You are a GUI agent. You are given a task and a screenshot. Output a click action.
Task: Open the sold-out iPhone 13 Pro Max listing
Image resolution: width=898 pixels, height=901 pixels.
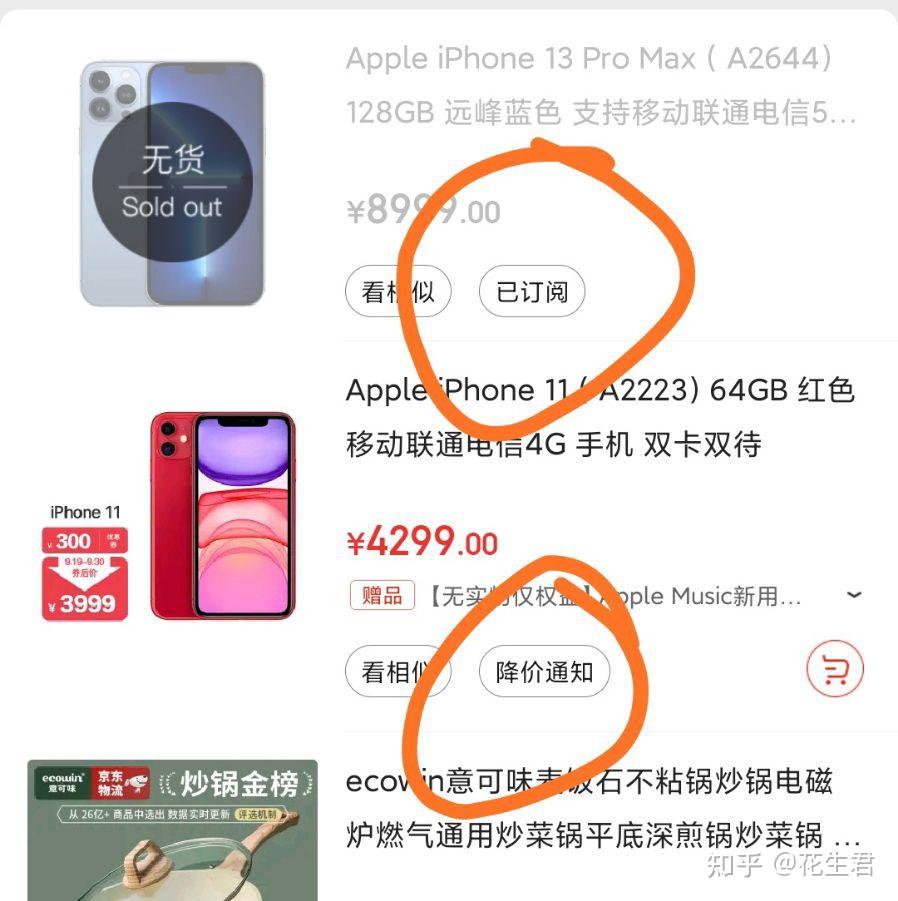click(x=600, y=87)
